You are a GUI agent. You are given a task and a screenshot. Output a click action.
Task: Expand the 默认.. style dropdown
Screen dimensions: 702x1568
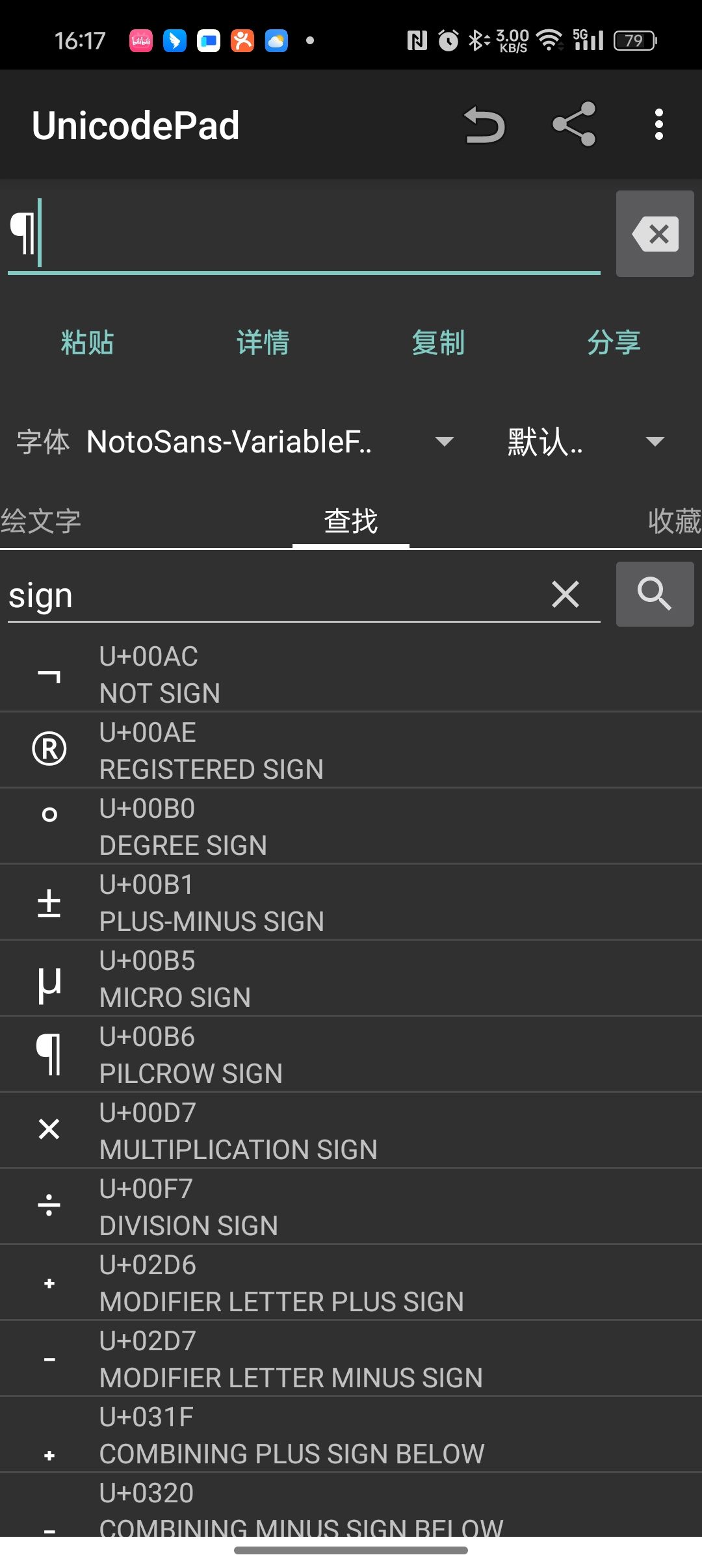[585, 442]
